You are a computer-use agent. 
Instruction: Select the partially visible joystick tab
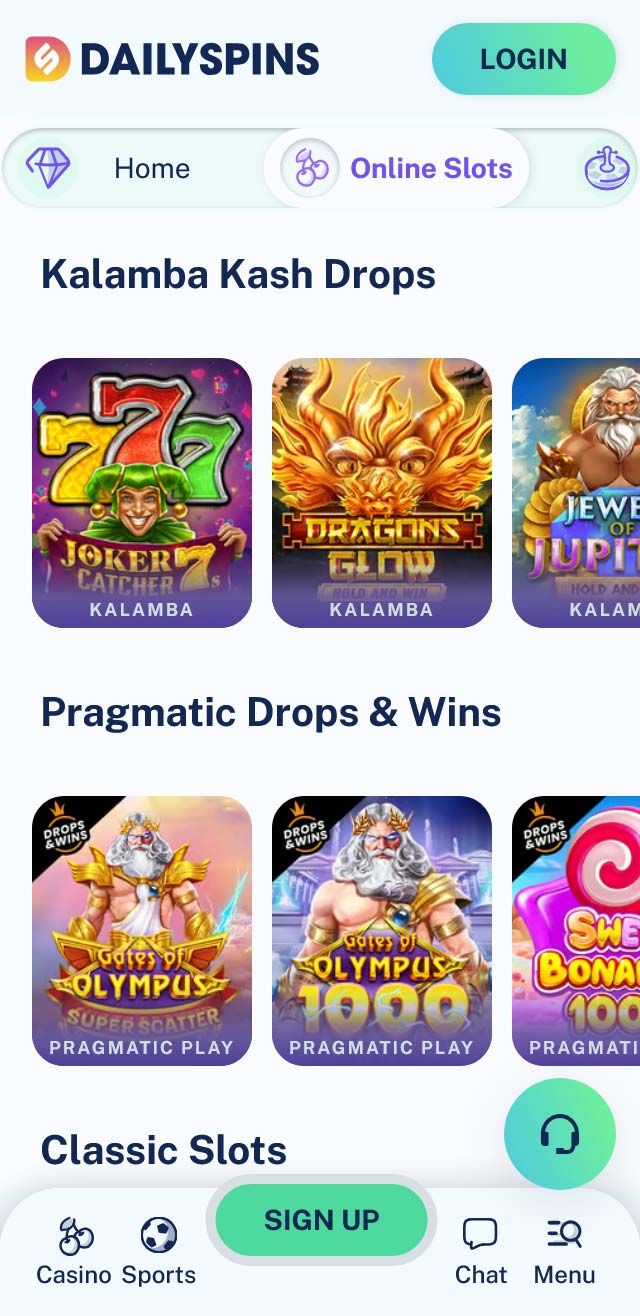click(x=610, y=168)
